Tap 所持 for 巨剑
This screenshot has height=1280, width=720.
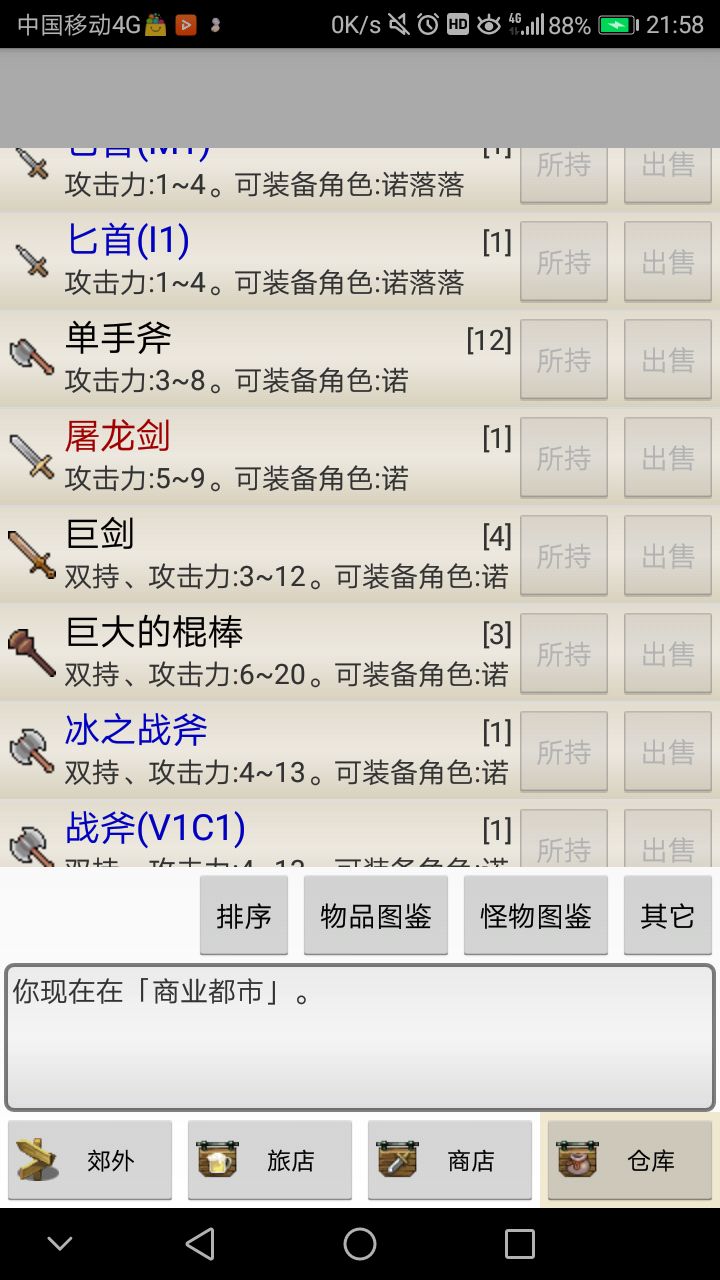[564, 555]
